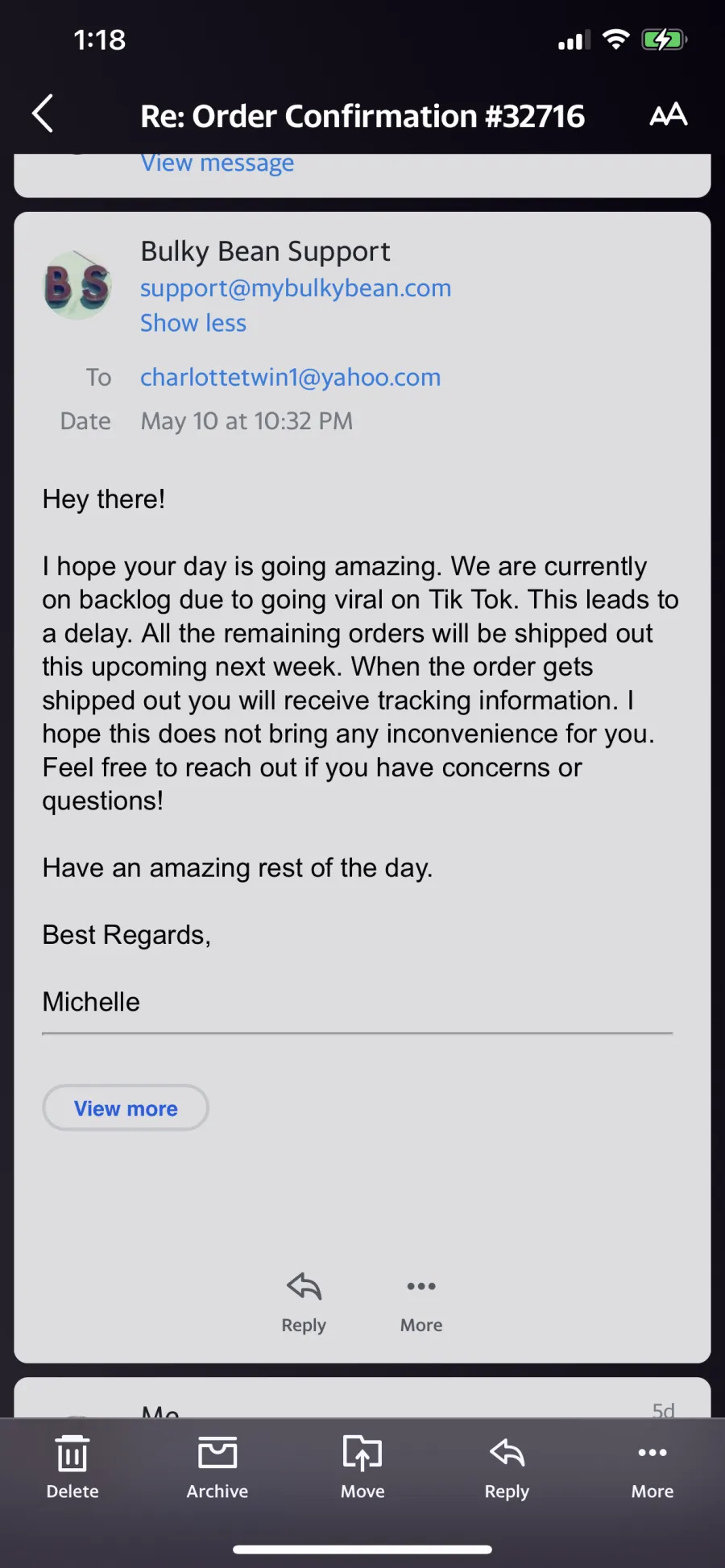Open More options under Michelle's message

point(421,1299)
